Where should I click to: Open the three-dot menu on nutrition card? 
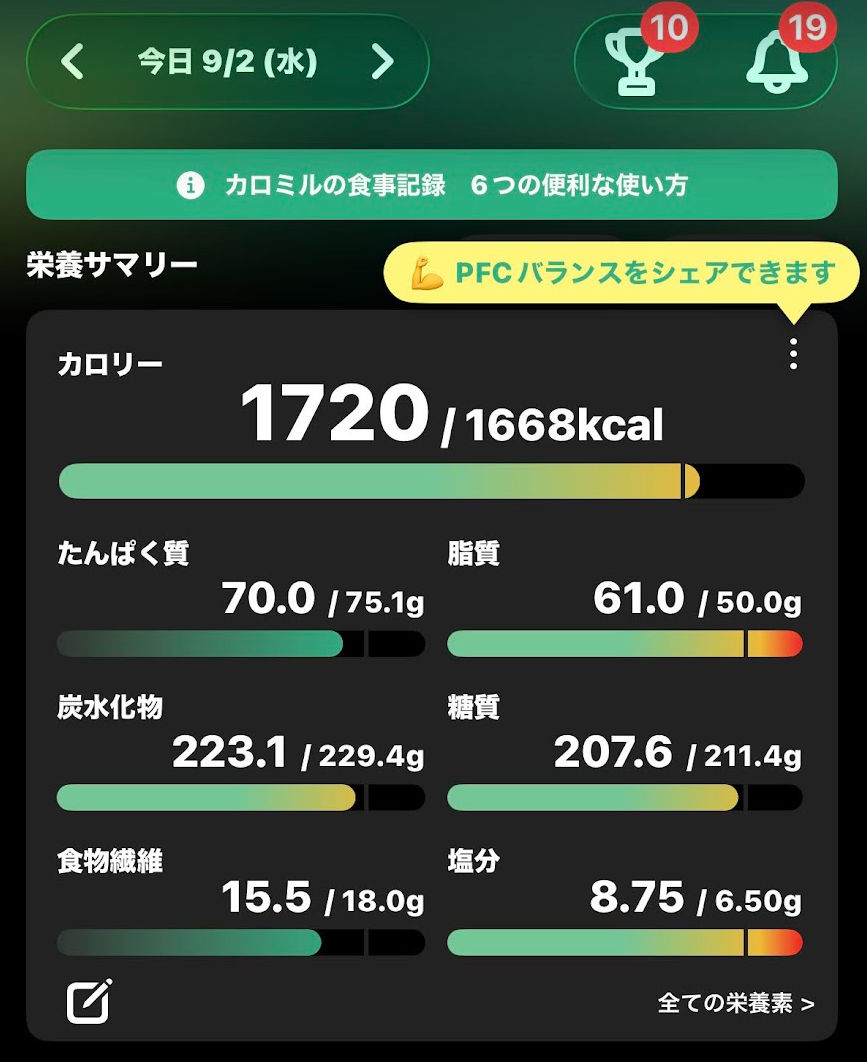point(793,354)
